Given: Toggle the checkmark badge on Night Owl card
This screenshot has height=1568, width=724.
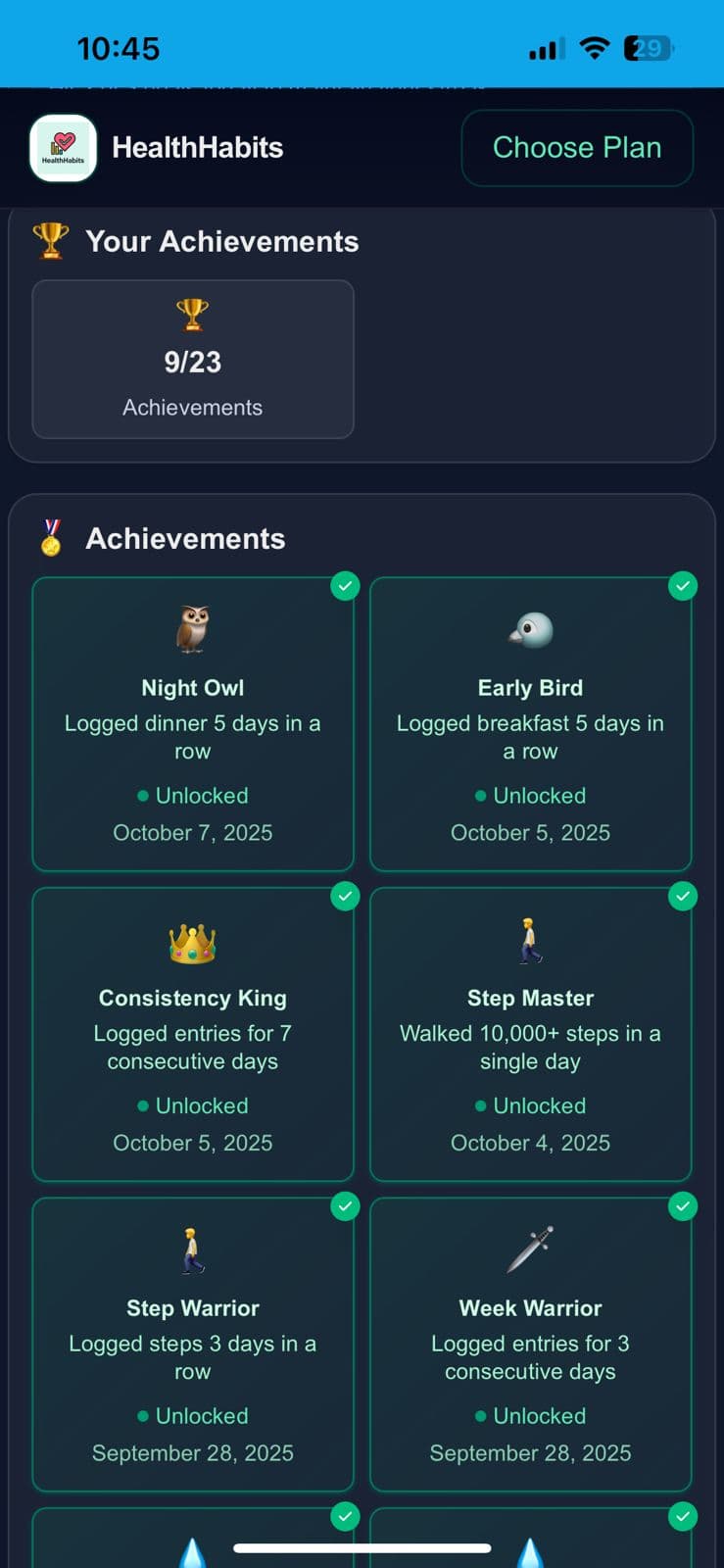Looking at the screenshot, I should 345,586.
